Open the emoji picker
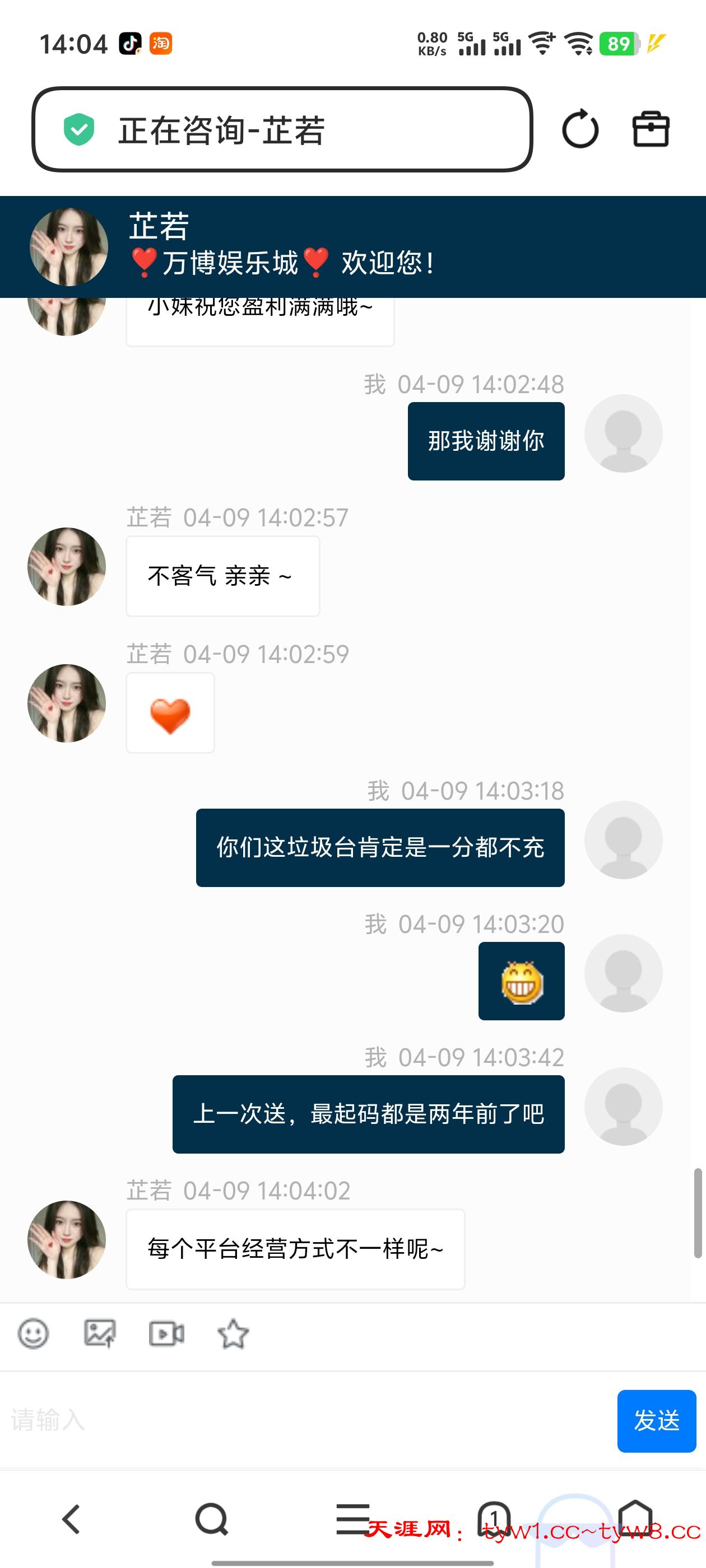706x1568 pixels. [34, 1334]
